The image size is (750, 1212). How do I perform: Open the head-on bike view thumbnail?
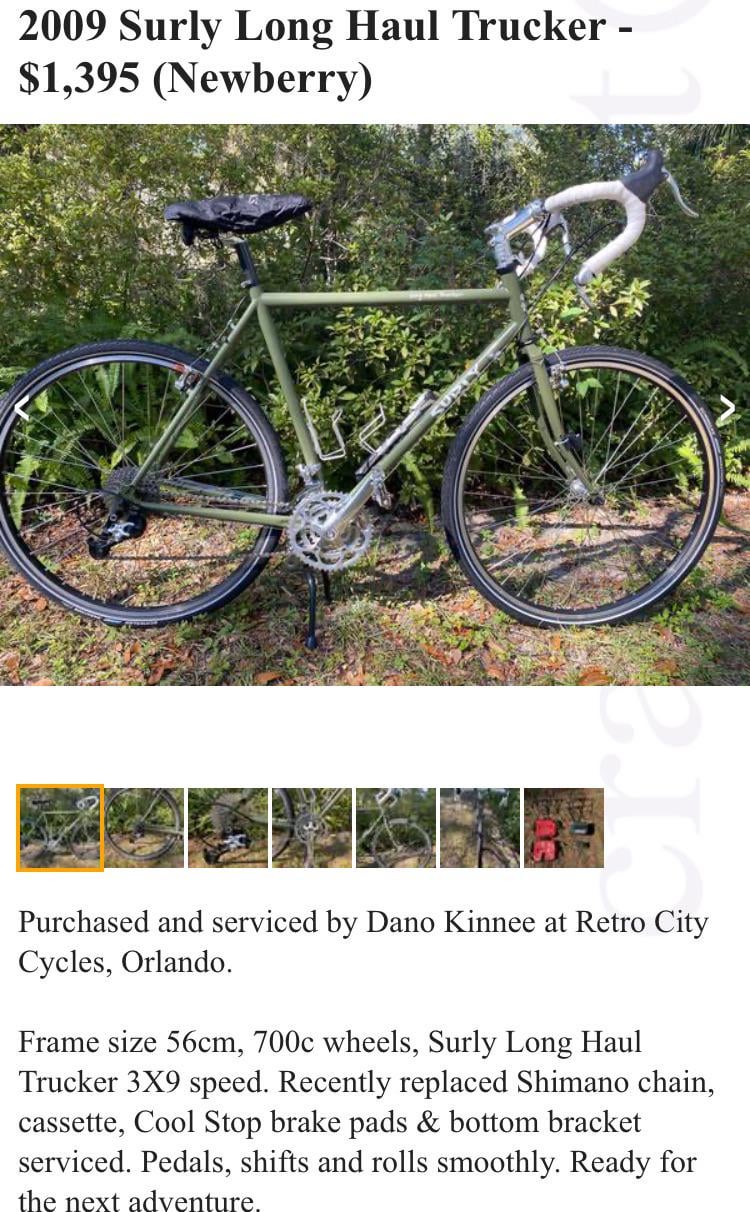click(480, 828)
